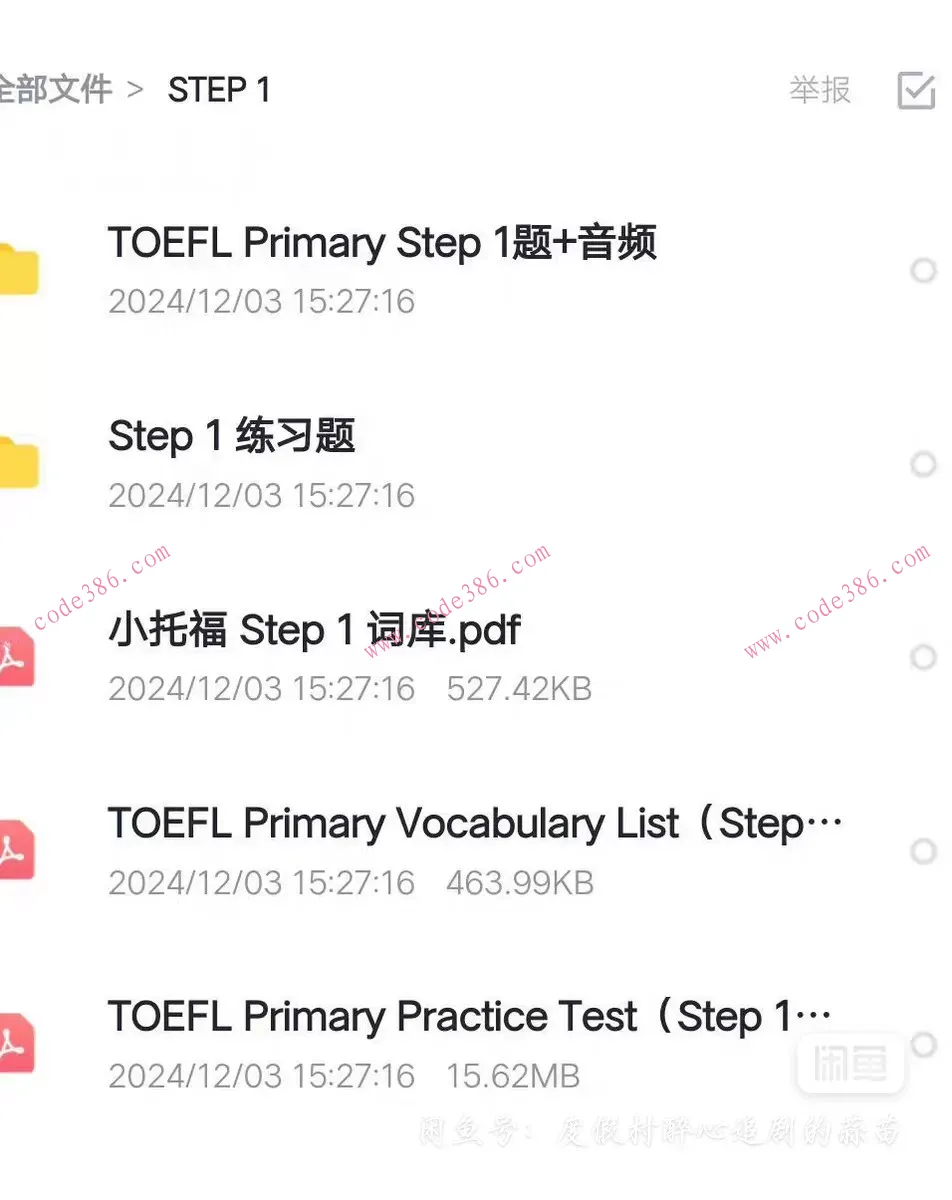The image size is (952, 1200).
Task: Select the Step 1 练习题 folder circle
Action: [923, 464]
